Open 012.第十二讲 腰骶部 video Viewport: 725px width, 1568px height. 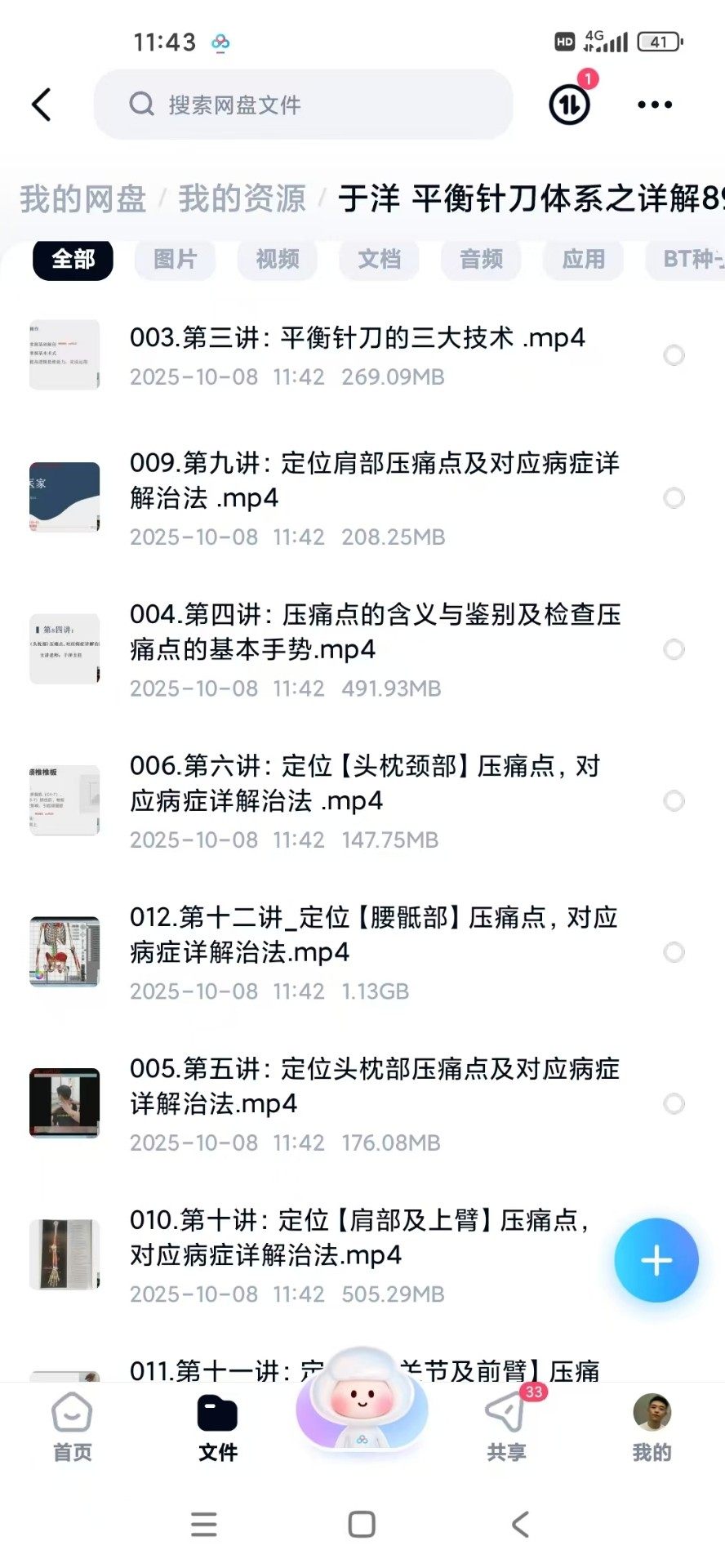point(372,934)
